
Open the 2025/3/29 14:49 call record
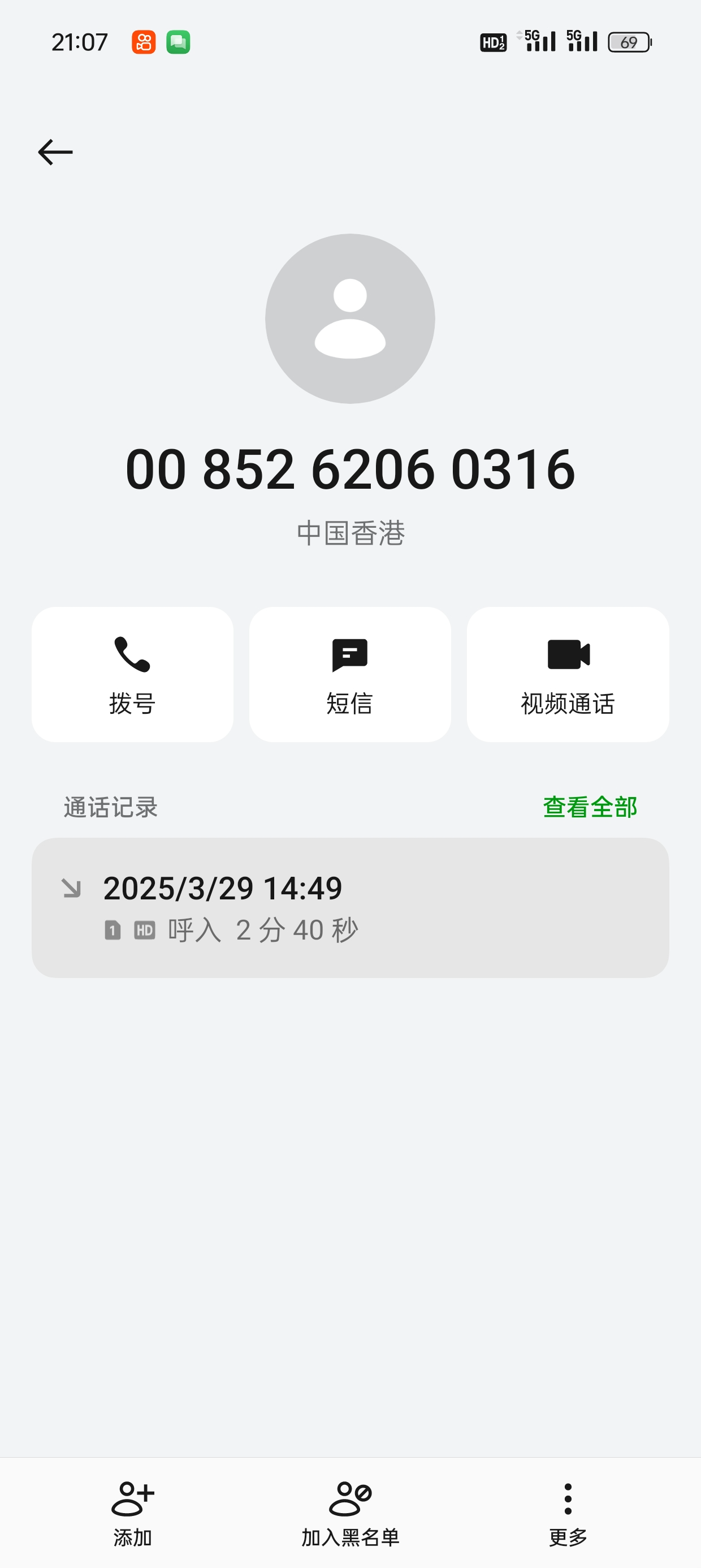[350, 907]
